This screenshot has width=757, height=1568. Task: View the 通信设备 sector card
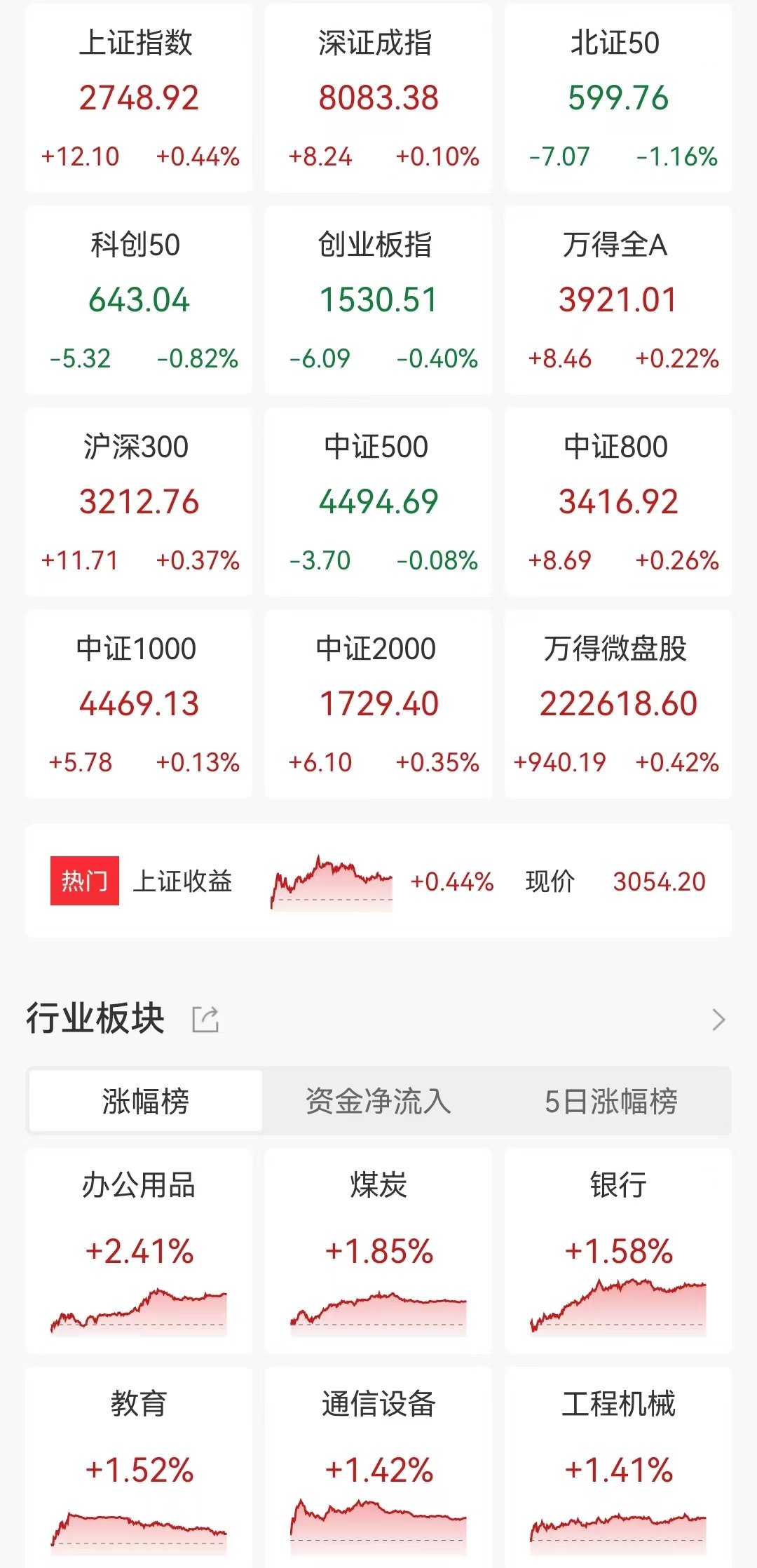tap(378, 1468)
